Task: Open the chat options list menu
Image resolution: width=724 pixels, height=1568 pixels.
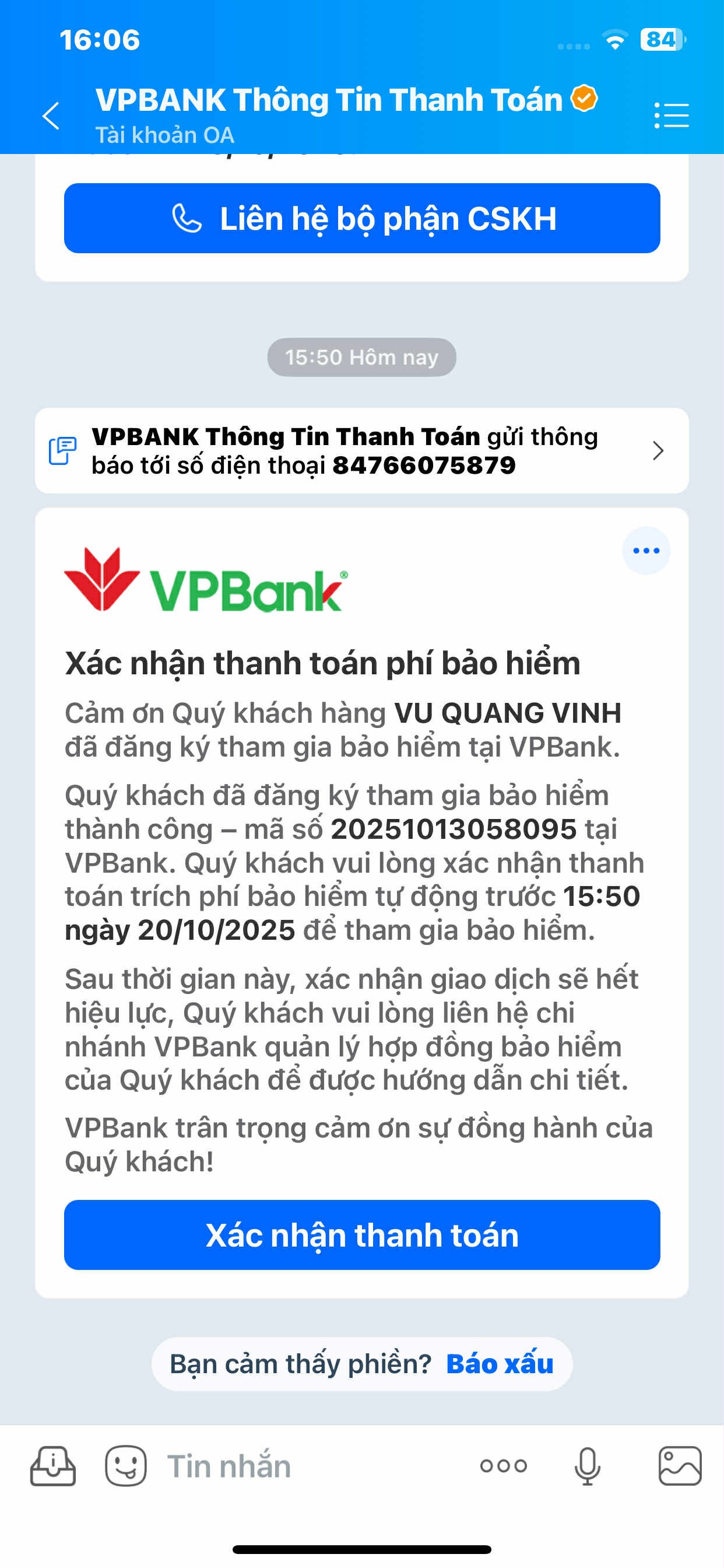Action: pos(671,115)
